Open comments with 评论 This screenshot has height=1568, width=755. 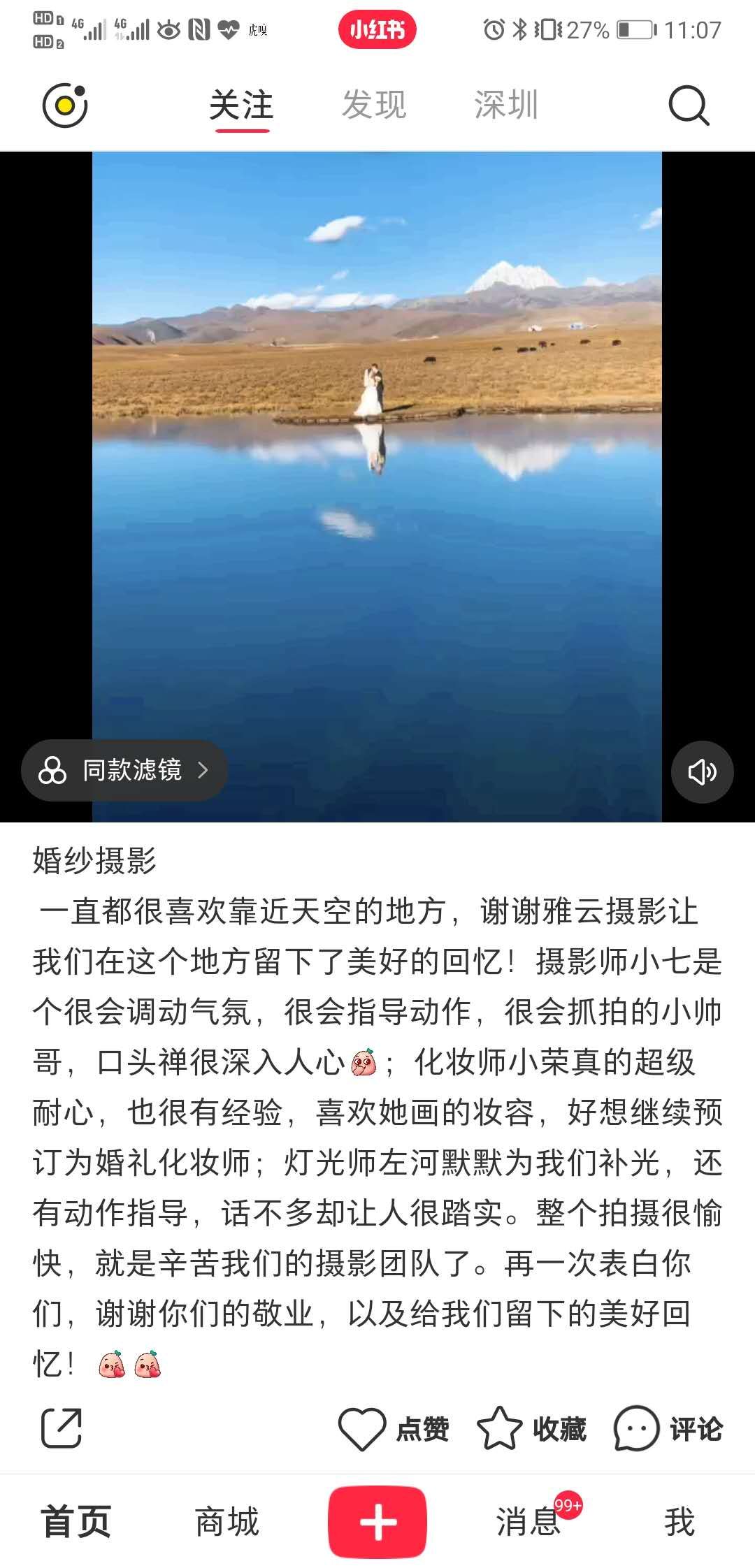pos(668,1428)
